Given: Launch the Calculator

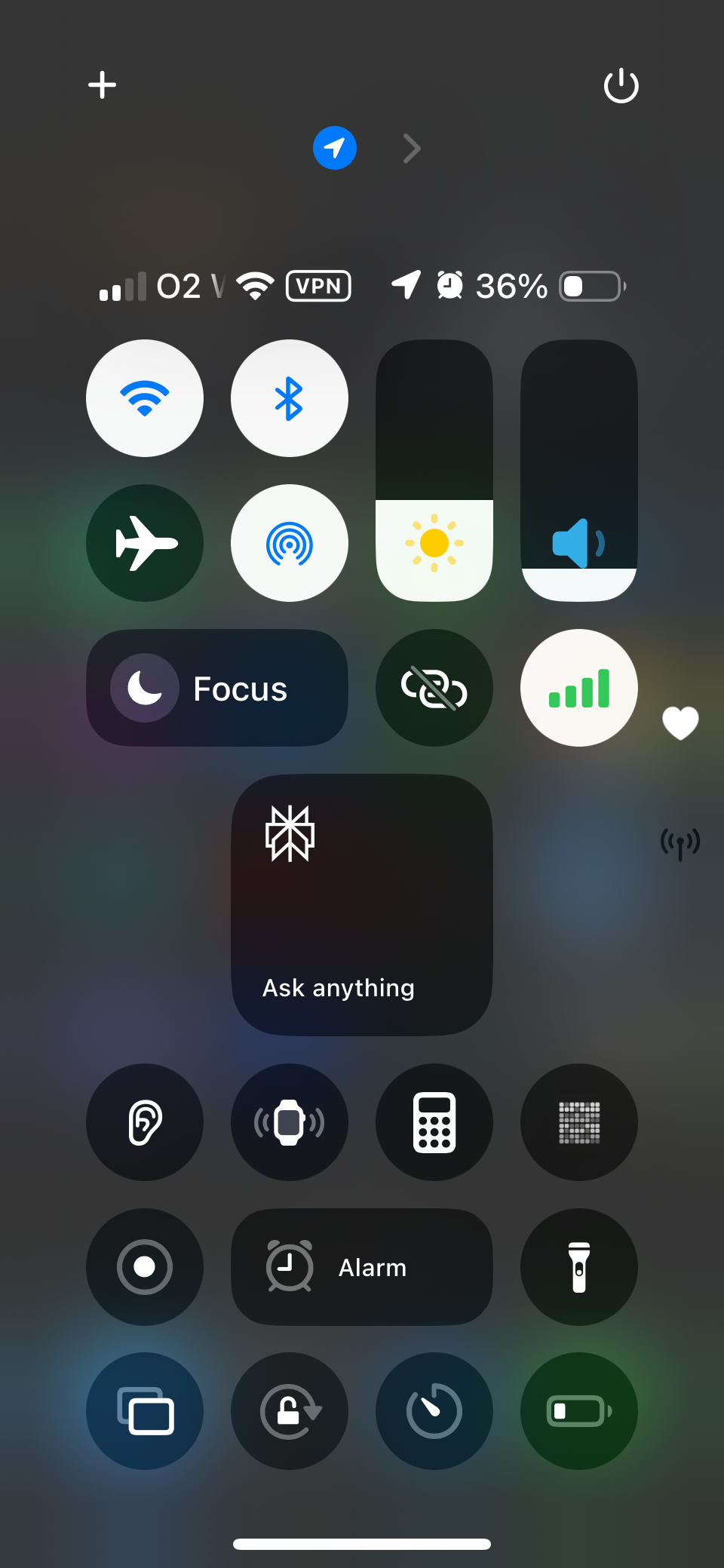Looking at the screenshot, I should coord(434,1122).
